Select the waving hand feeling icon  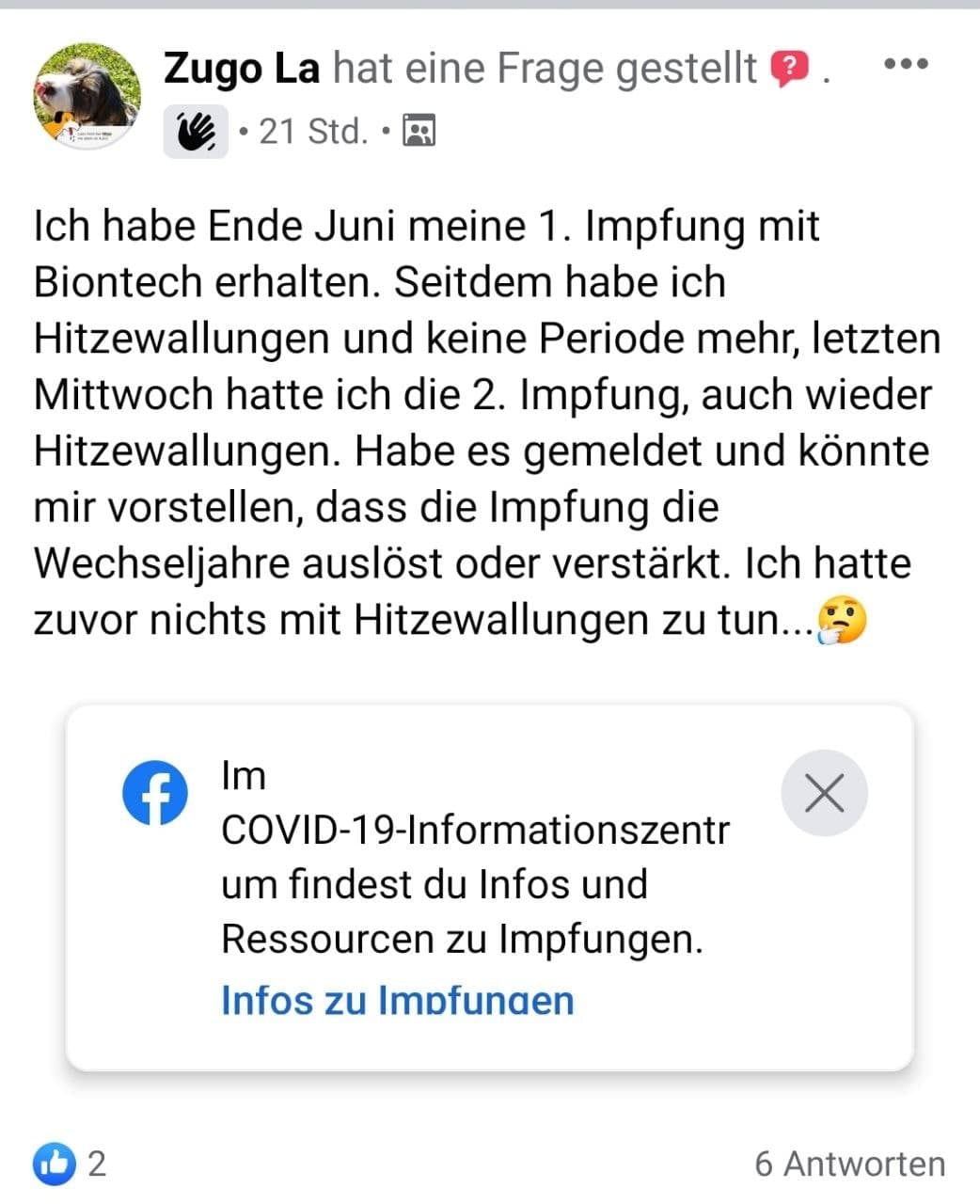[x=195, y=130]
